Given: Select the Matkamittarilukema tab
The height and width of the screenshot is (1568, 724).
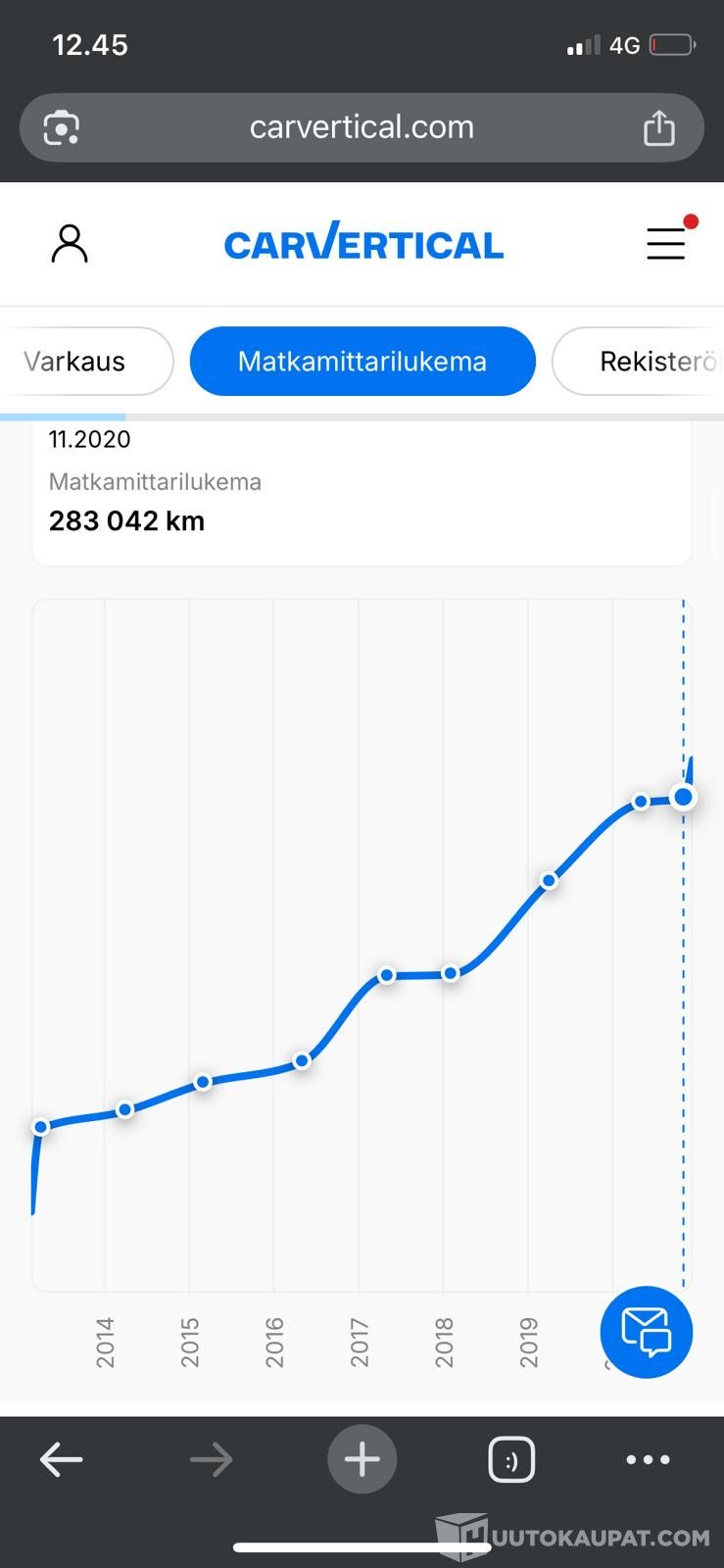Looking at the screenshot, I should click(x=362, y=362).
